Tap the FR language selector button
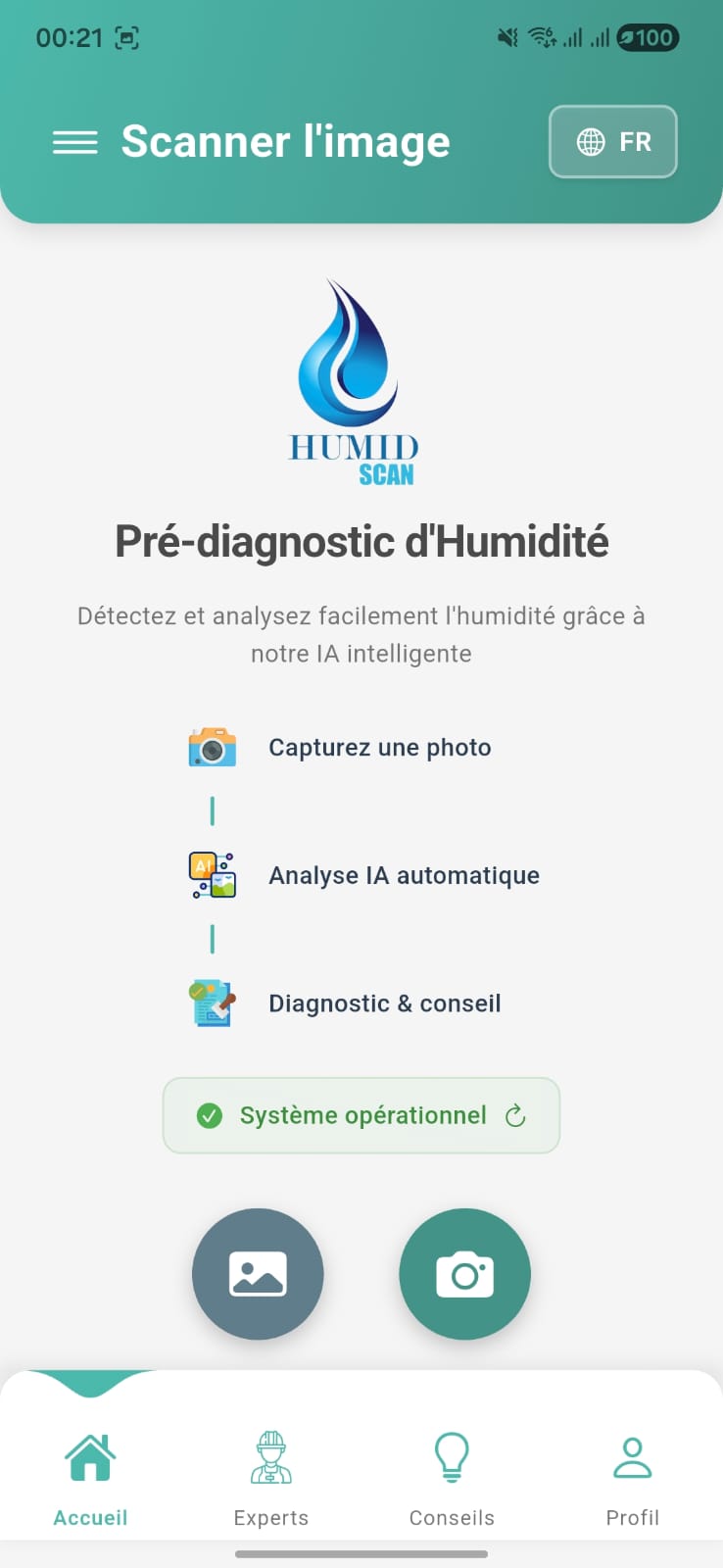The height and width of the screenshot is (1568, 723). [x=612, y=142]
